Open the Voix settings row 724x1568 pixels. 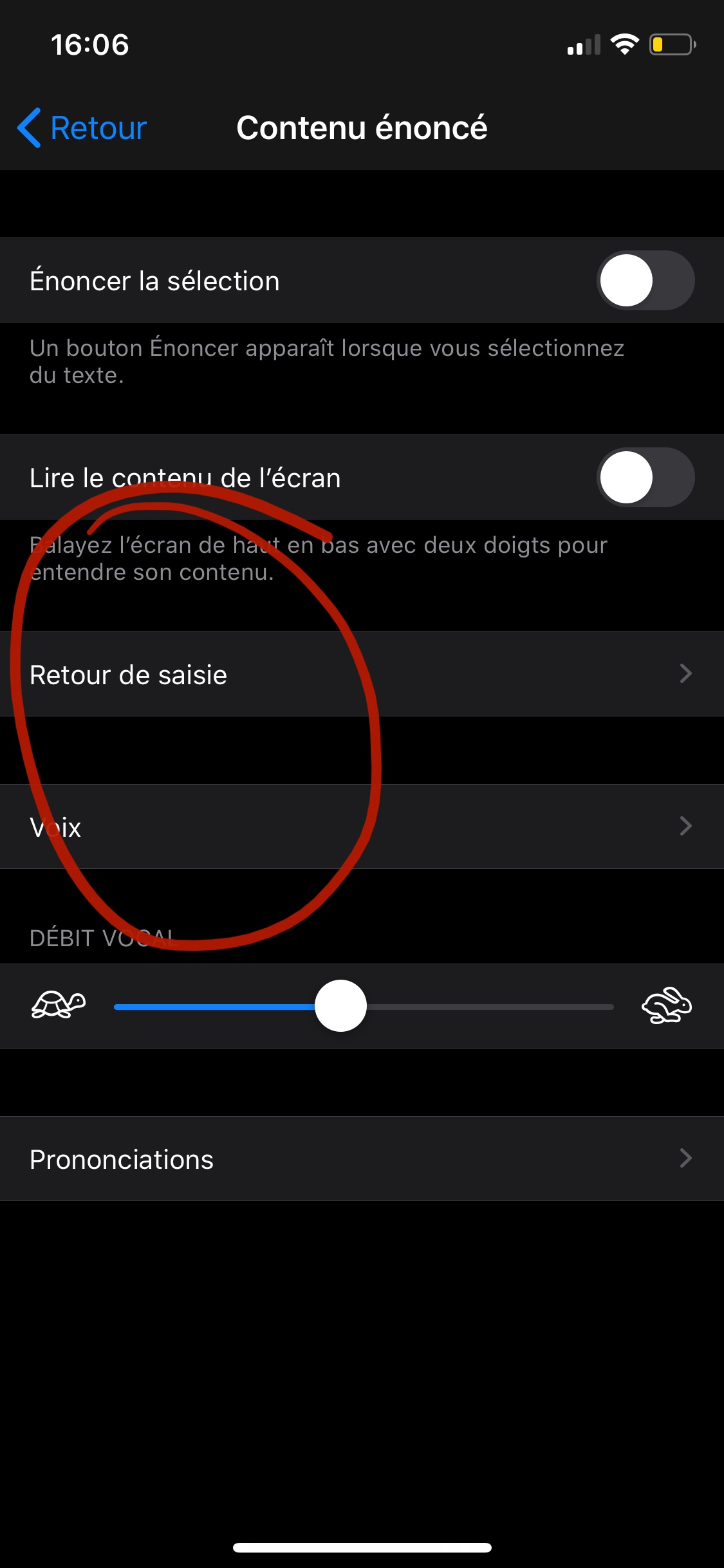pos(362,826)
